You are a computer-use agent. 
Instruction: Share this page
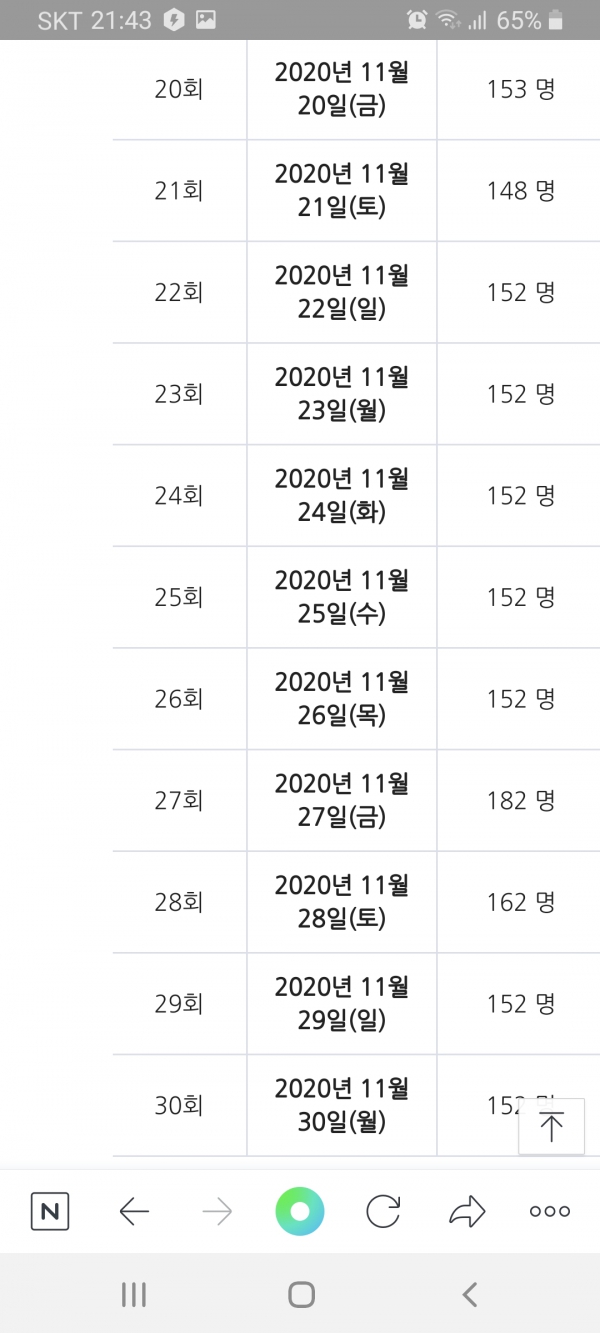click(x=466, y=1212)
